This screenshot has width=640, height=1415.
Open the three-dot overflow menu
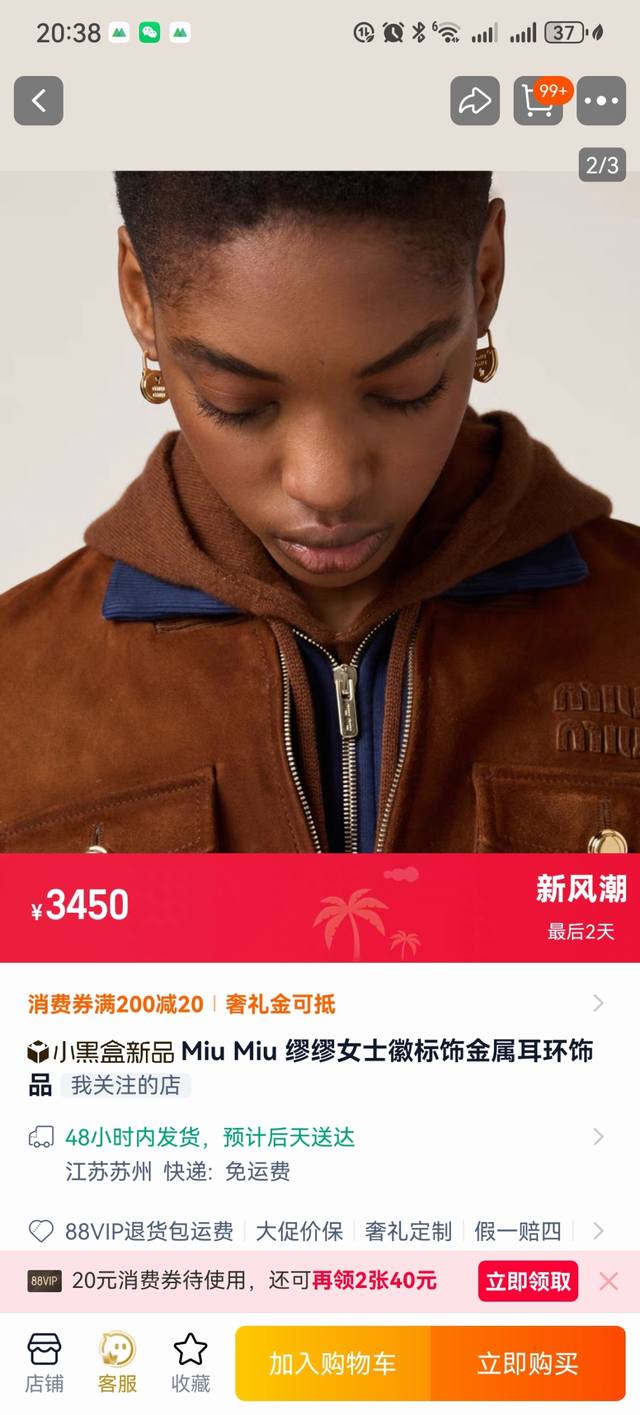coord(601,101)
